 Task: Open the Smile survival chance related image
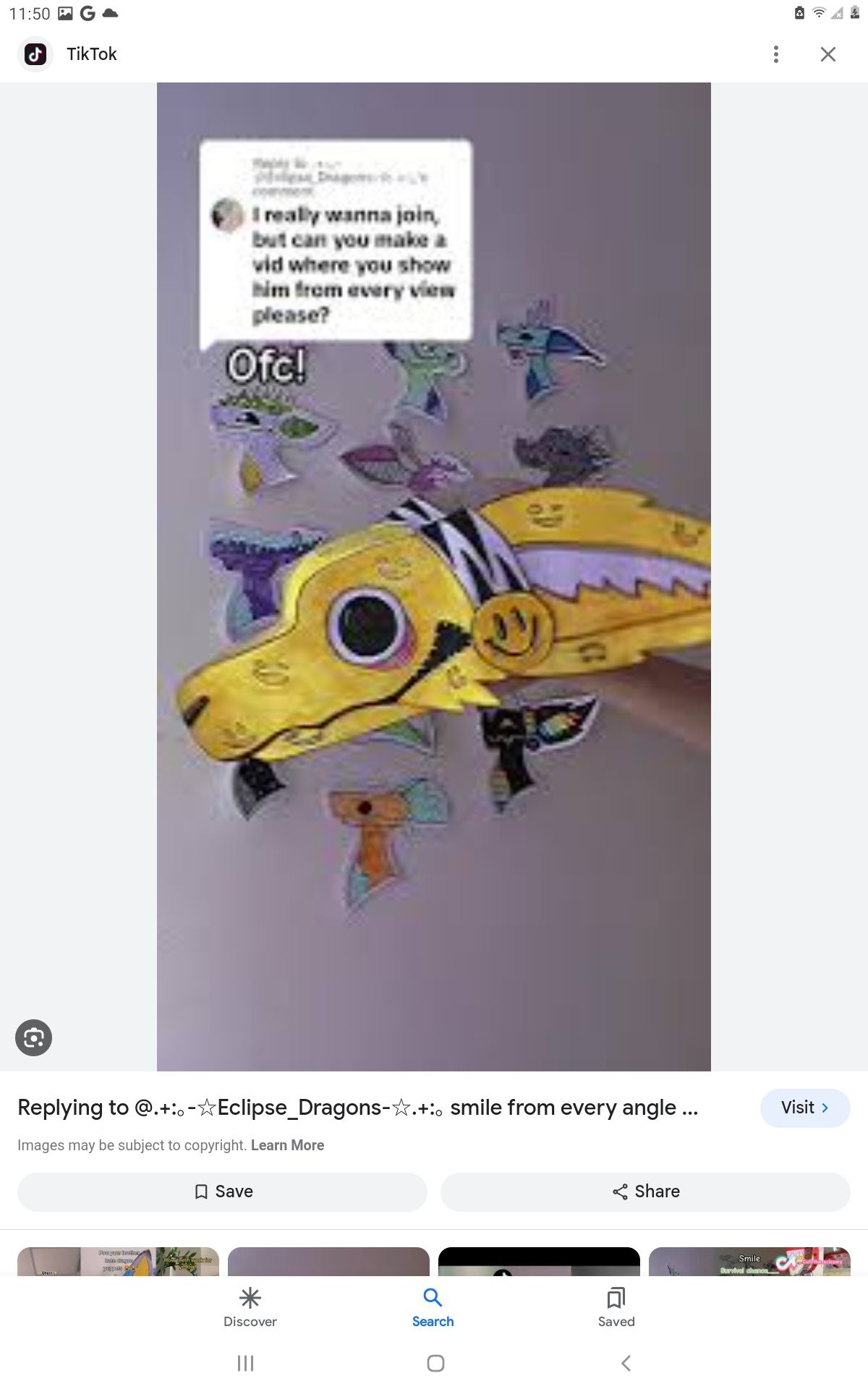tap(749, 1262)
